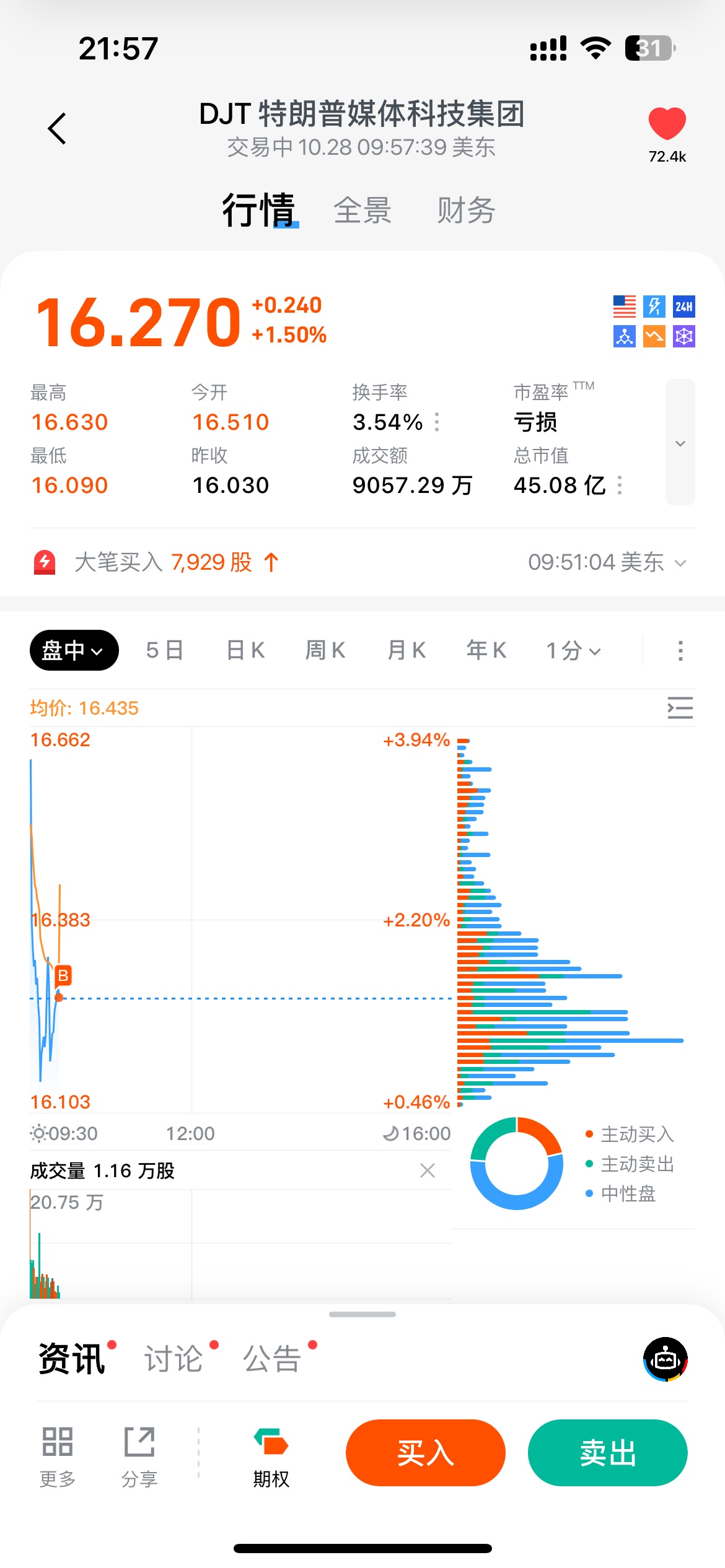Open the 讨论 discussion tab
The image size is (725, 1568).
tap(174, 1359)
